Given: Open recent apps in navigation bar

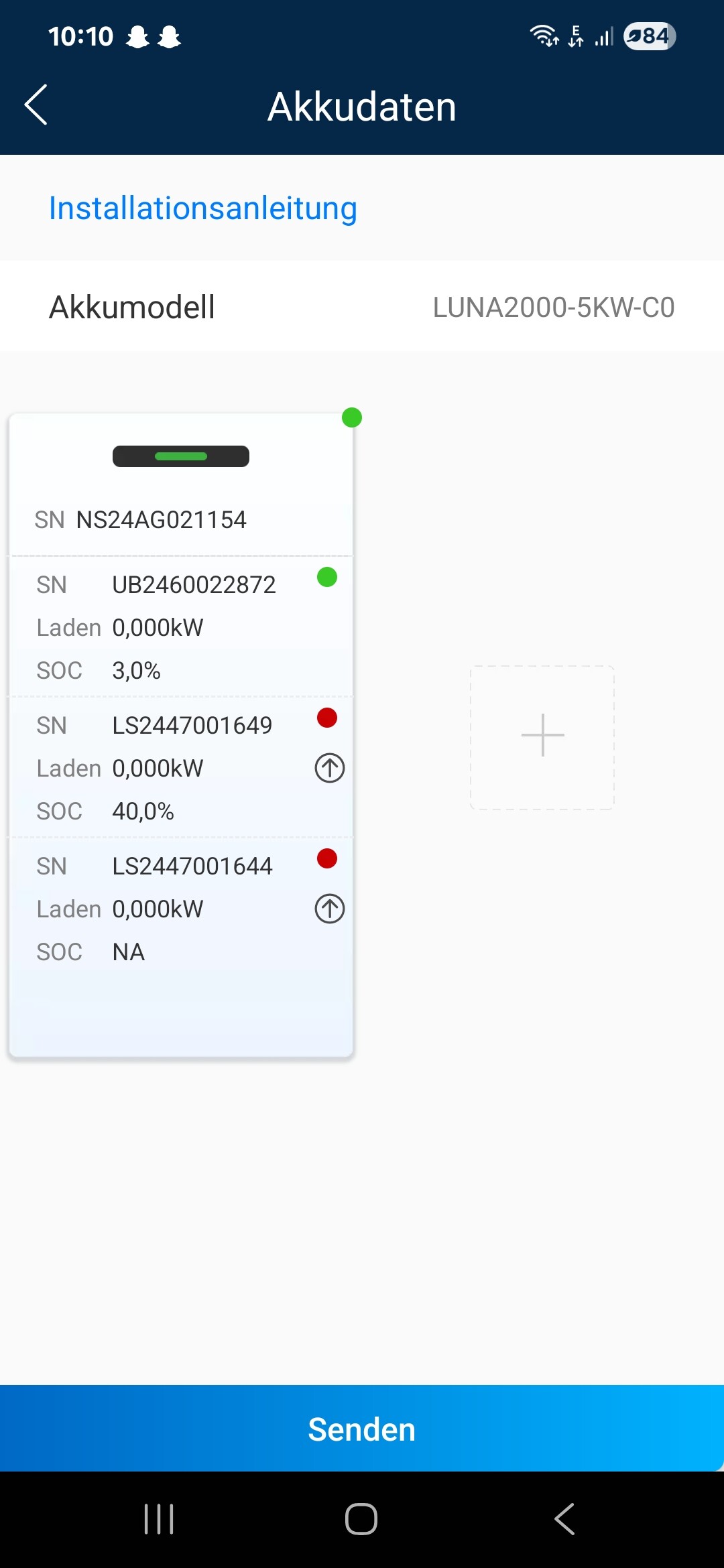Looking at the screenshot, I should pos(159,1518).
